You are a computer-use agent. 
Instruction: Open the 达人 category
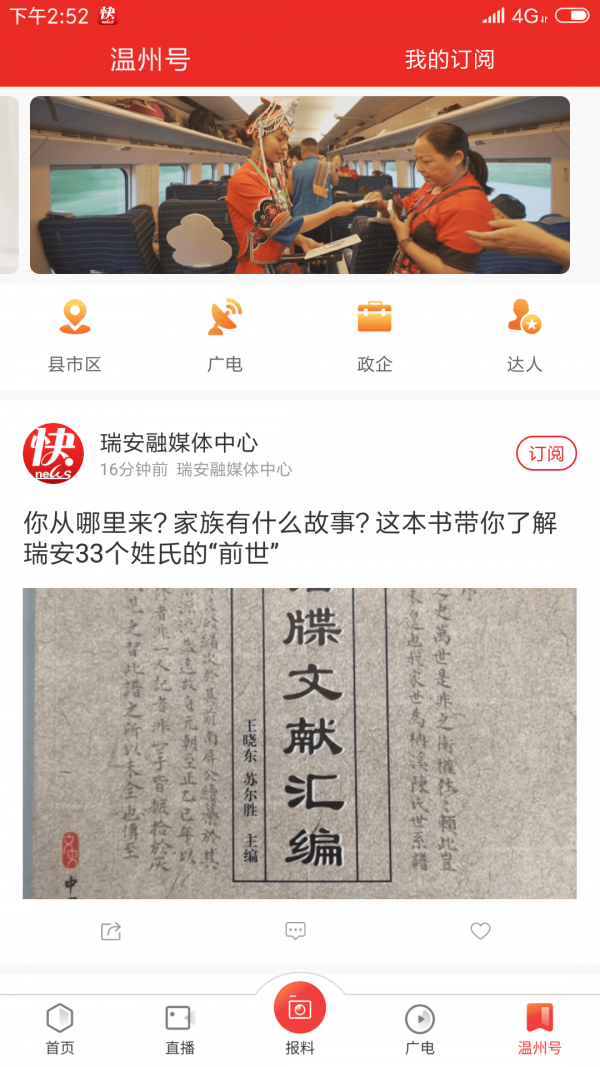tap(524, 336)
